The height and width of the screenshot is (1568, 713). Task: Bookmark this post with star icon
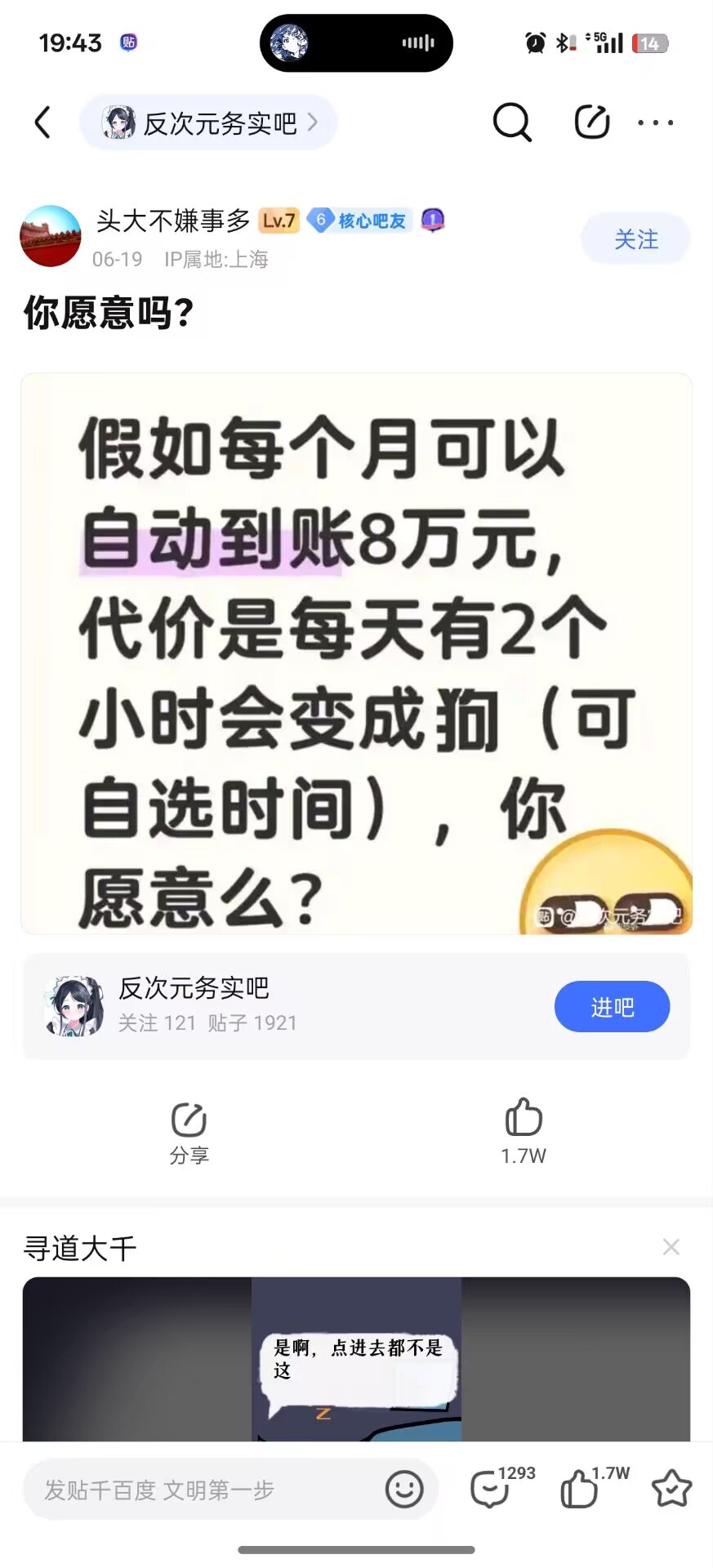671,1488
